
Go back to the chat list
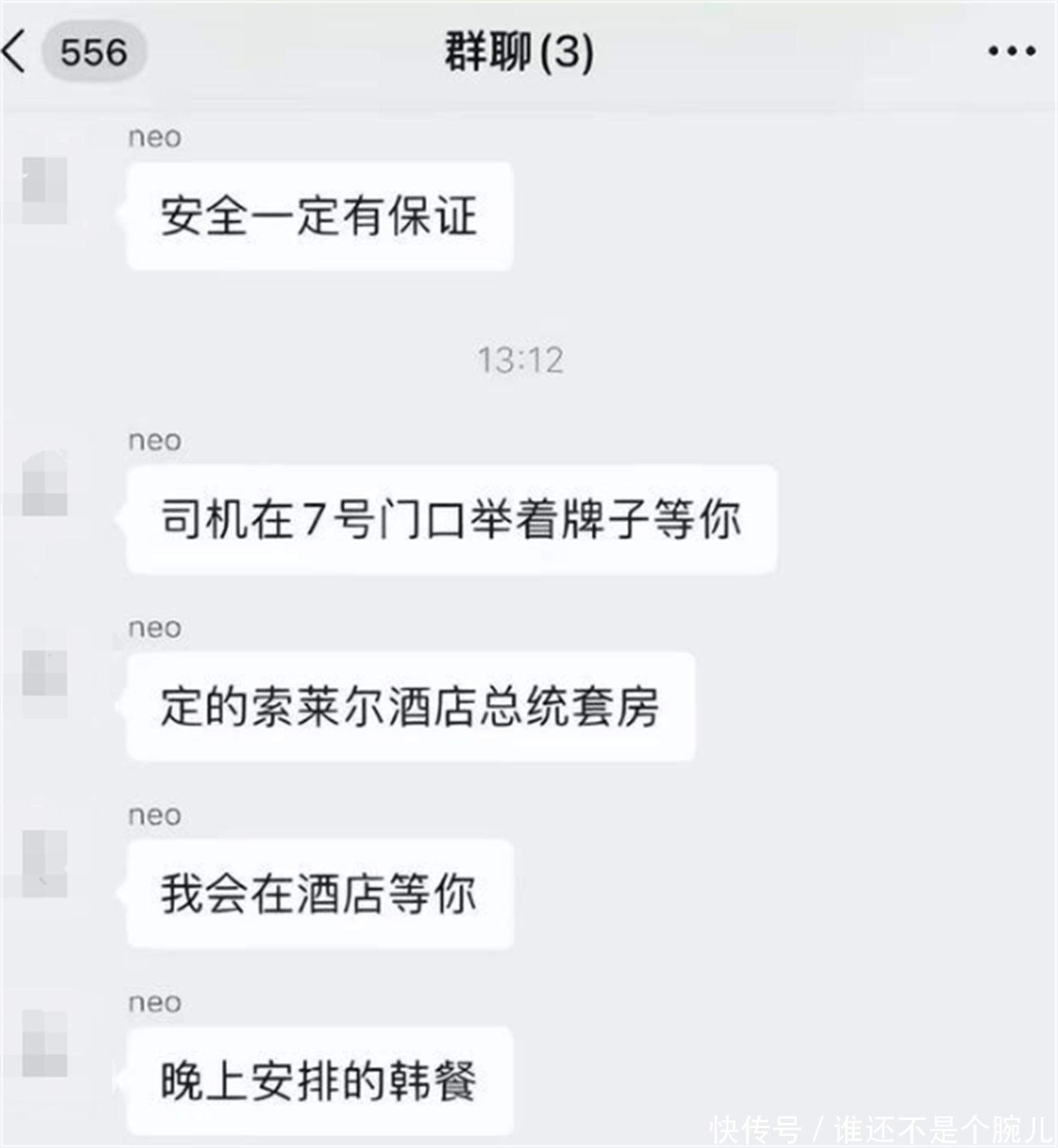pyautogui.click(x=16, y=52)
